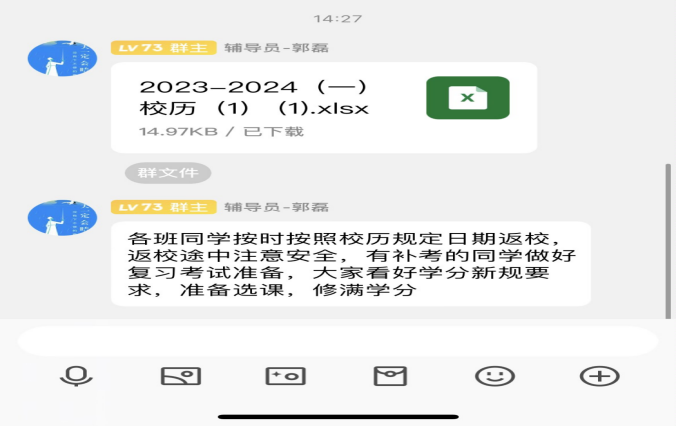Start voice input with the microphone
676x426 pixels.
tap(76, 376)
